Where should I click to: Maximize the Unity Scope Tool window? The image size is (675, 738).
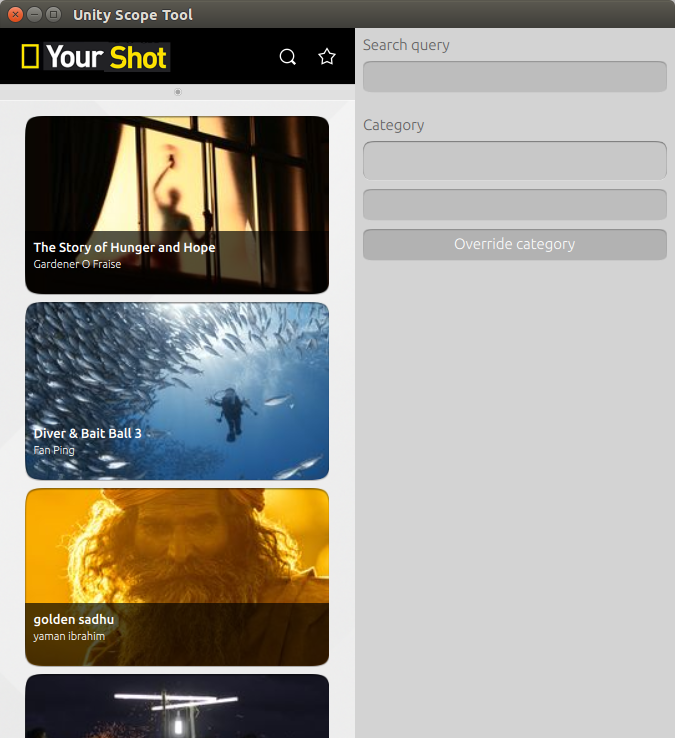pyautogui.click(x=54, y=15)
